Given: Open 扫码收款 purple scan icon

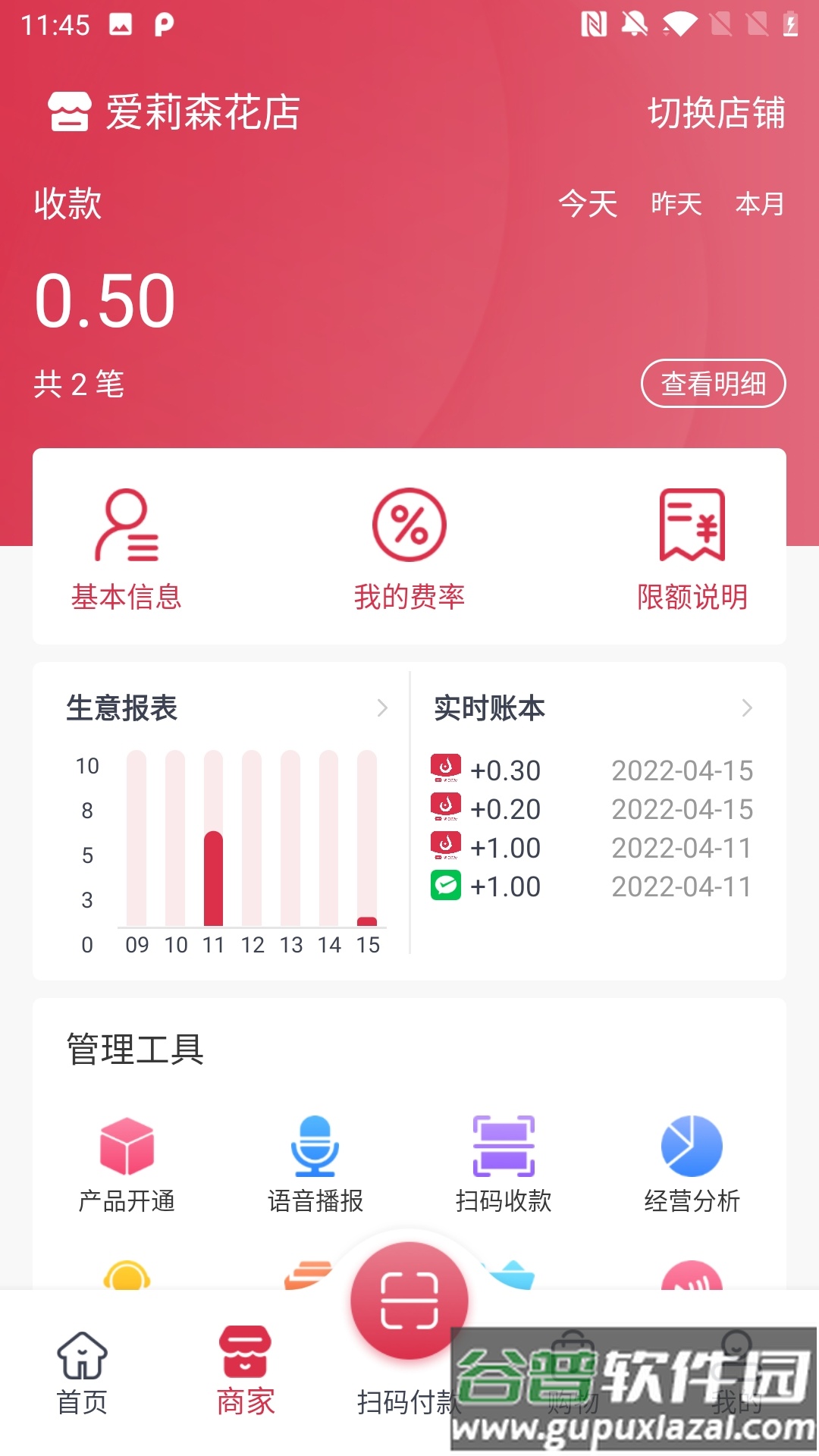Looking at the screenshot, I should [x=503, y=1145].
